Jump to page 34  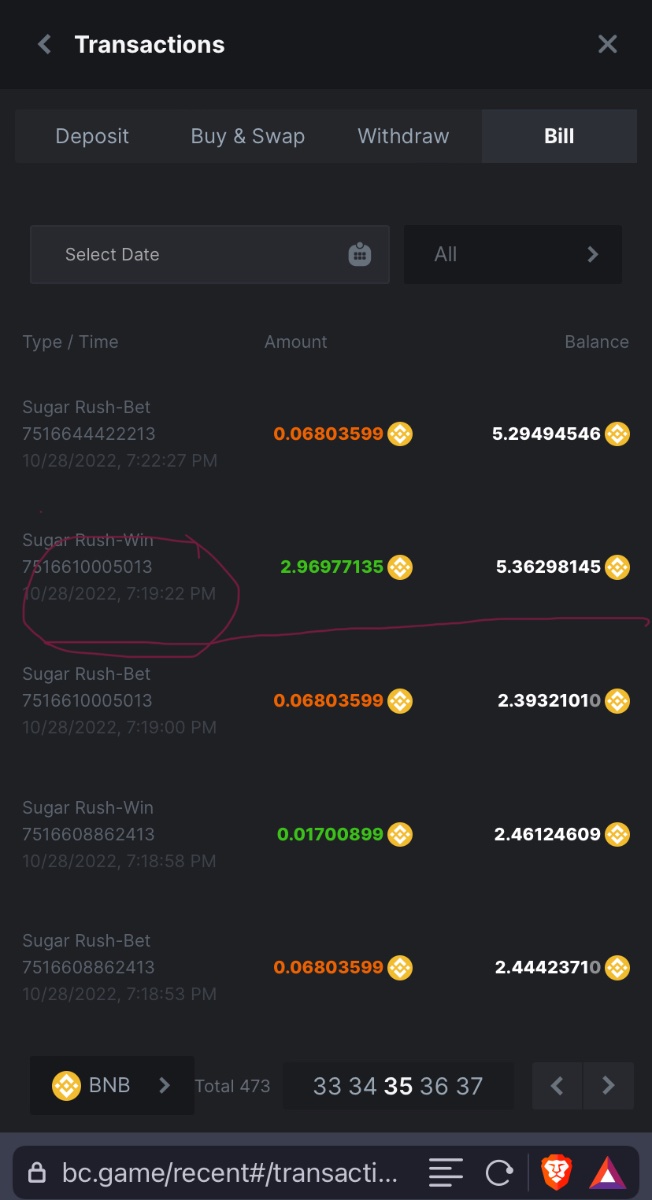361,1086
